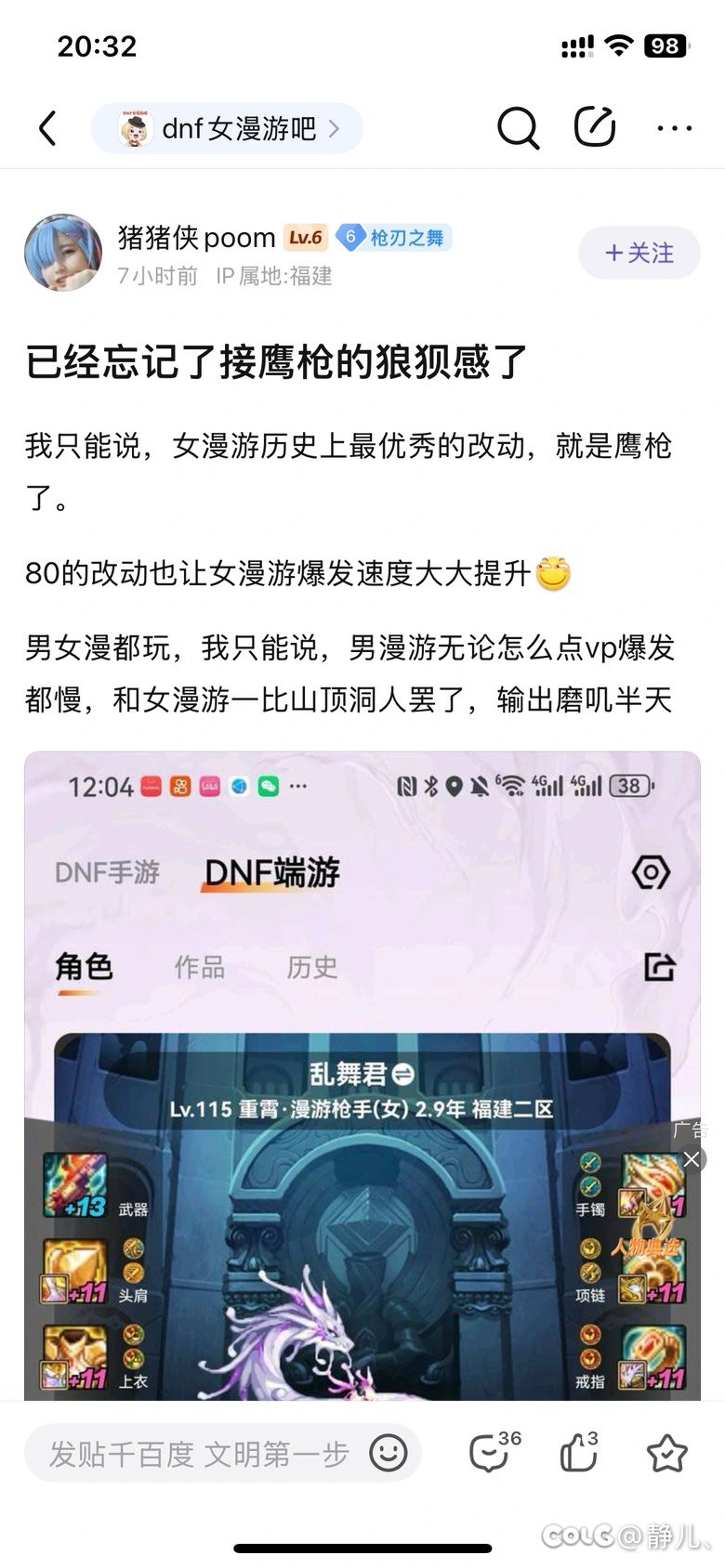Image resolution: width=725 pixels, height=1568 pixels.
Task: Tap the star favorite icon
Action: coord(666,1455)
